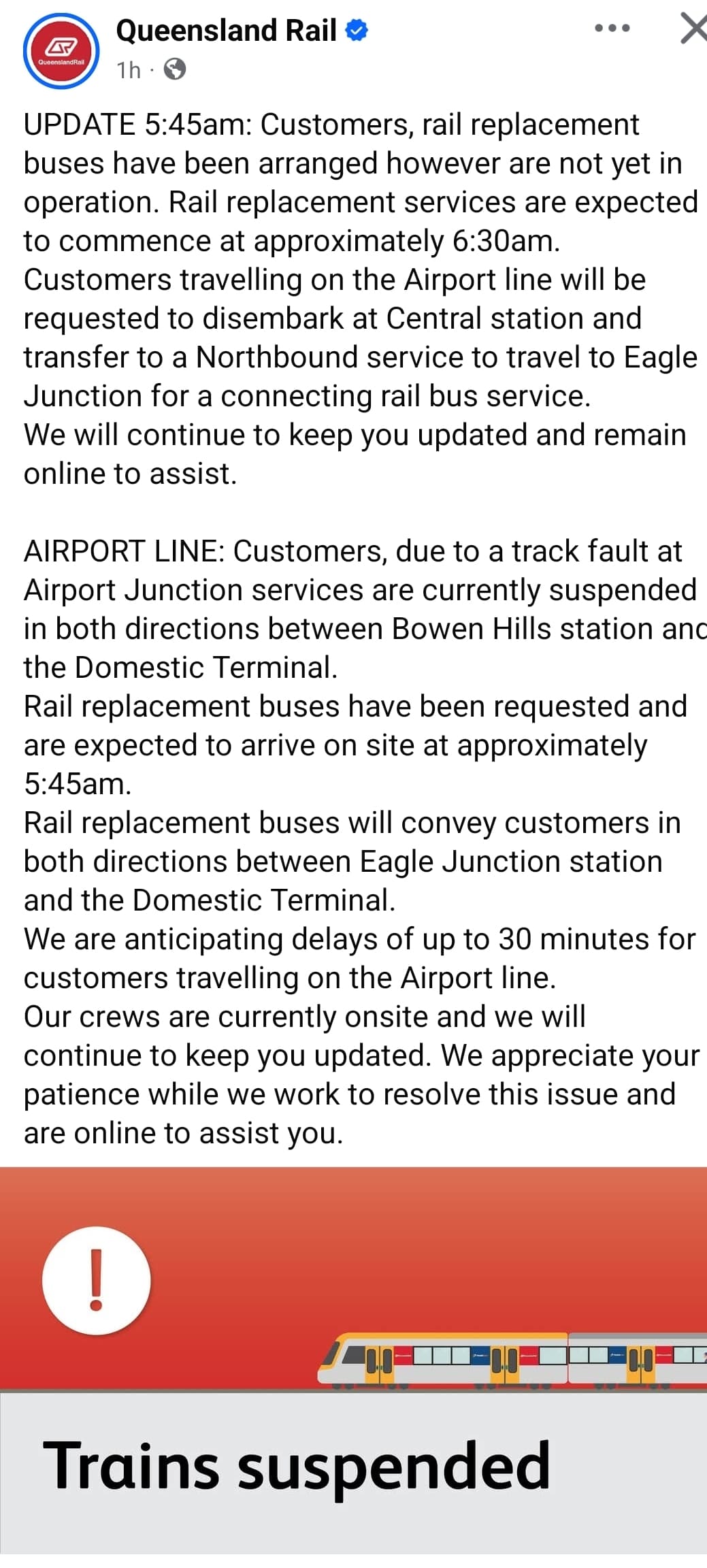Open the Trains suspended image
707x1568 pixels.
click(x=353, y=1360)
